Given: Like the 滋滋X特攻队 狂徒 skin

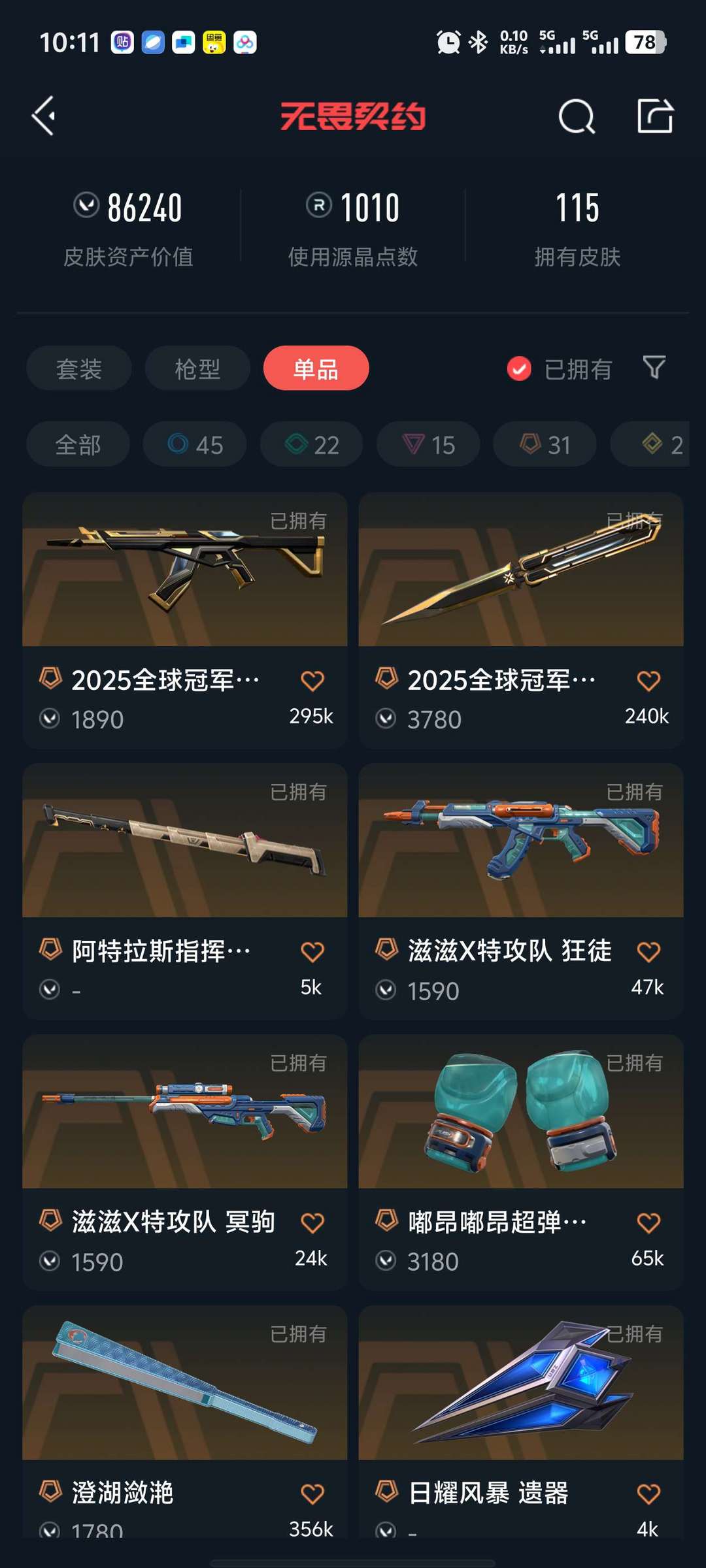Looking at the screenshot, I should click(648, 952).
